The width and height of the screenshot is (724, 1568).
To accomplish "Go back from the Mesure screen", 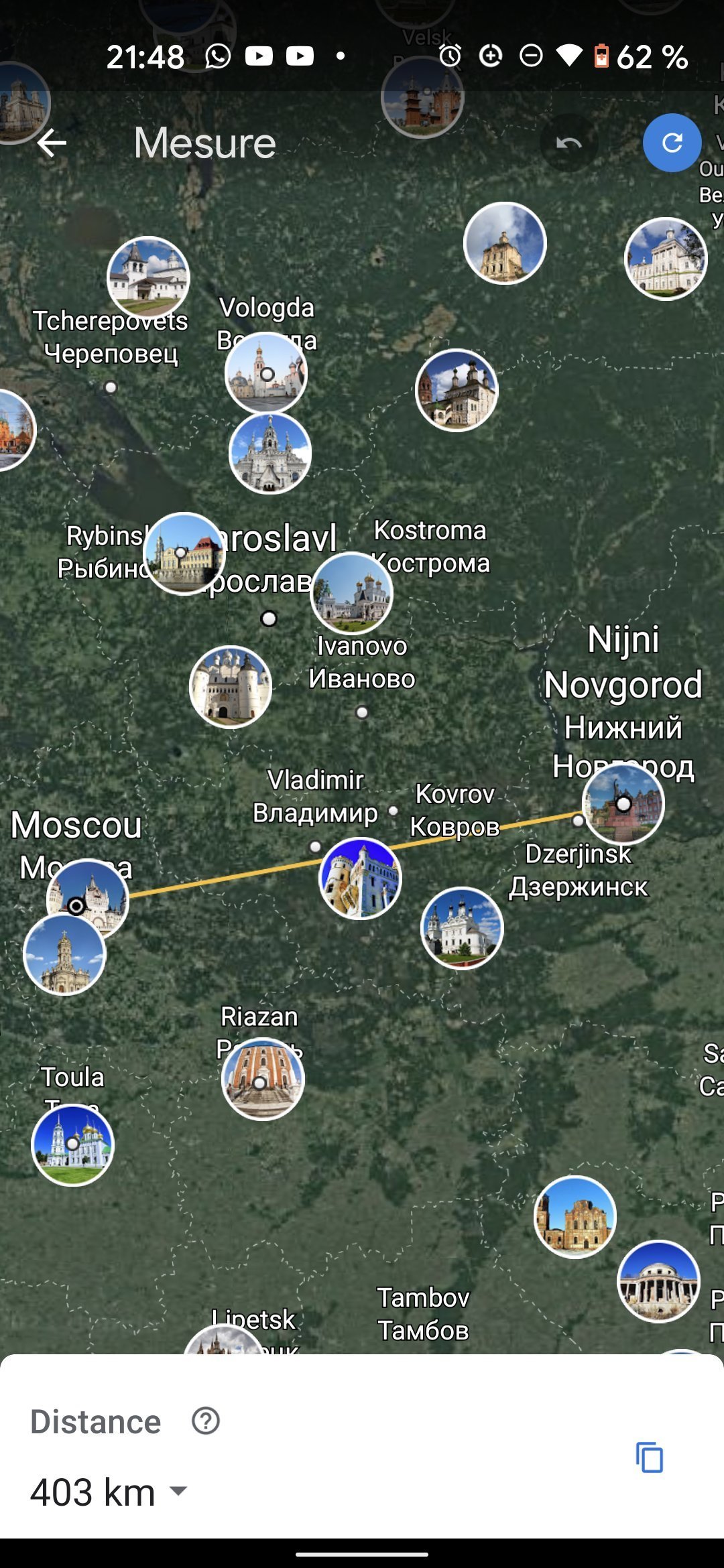I will click(52, 143).
